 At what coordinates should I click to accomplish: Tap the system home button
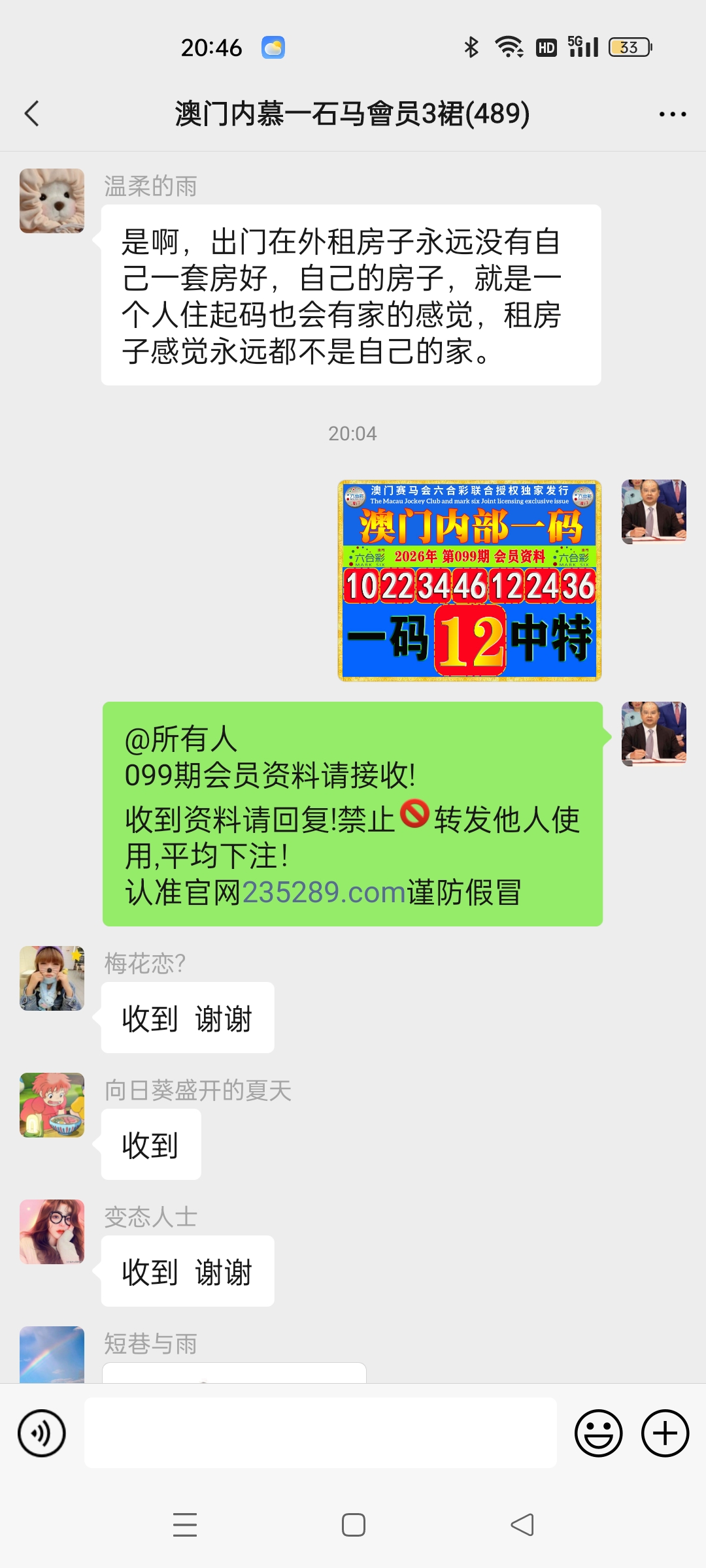tap(353, 1525)
